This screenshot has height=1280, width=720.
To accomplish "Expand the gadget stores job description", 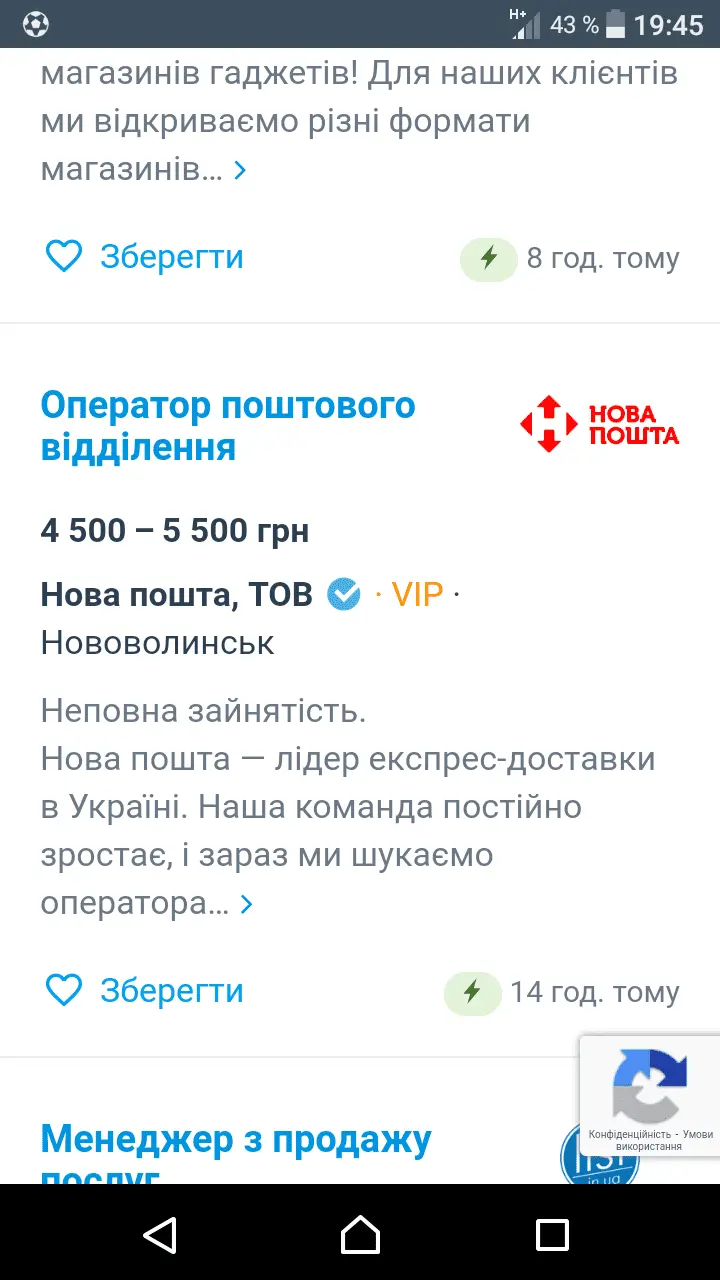I will click(240, 171).
